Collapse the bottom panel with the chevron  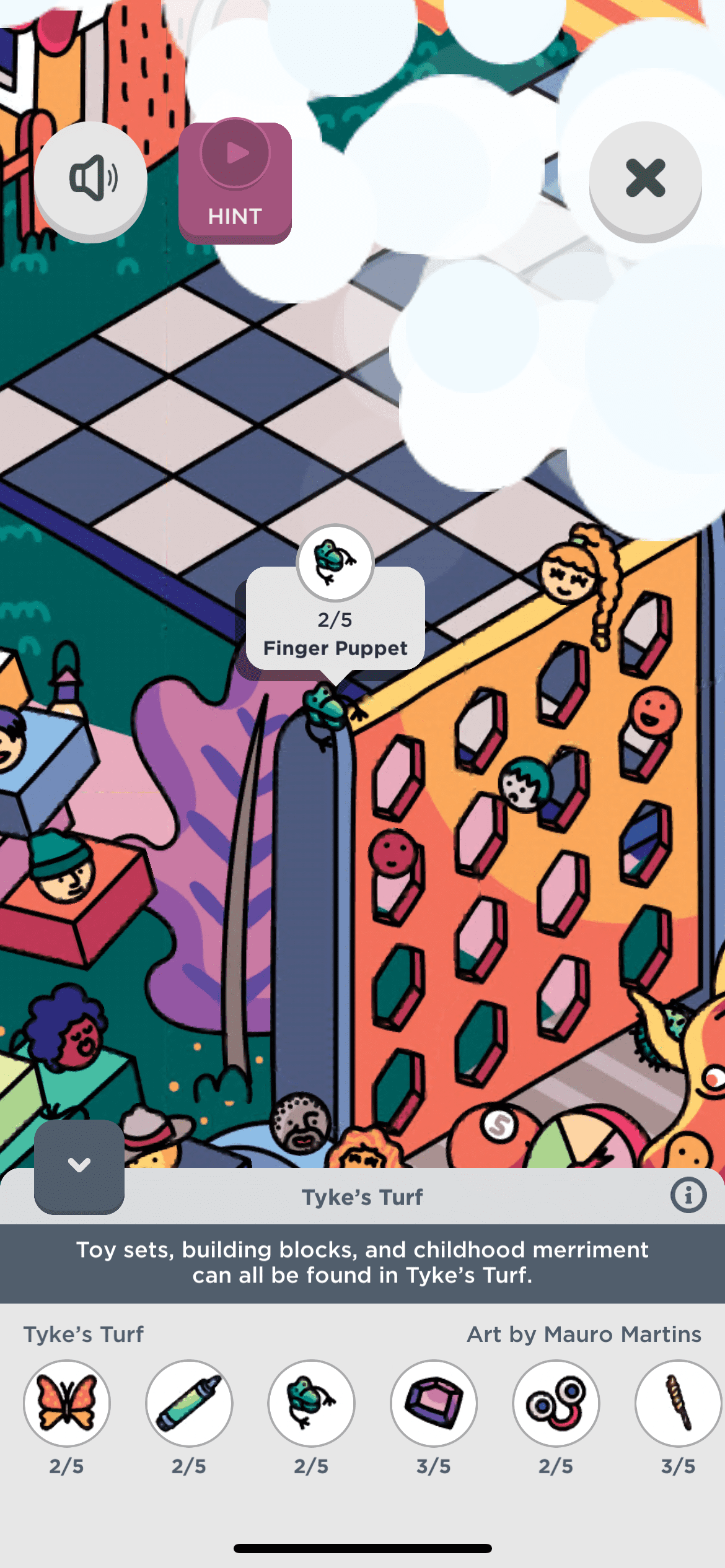coord(79,1165)
